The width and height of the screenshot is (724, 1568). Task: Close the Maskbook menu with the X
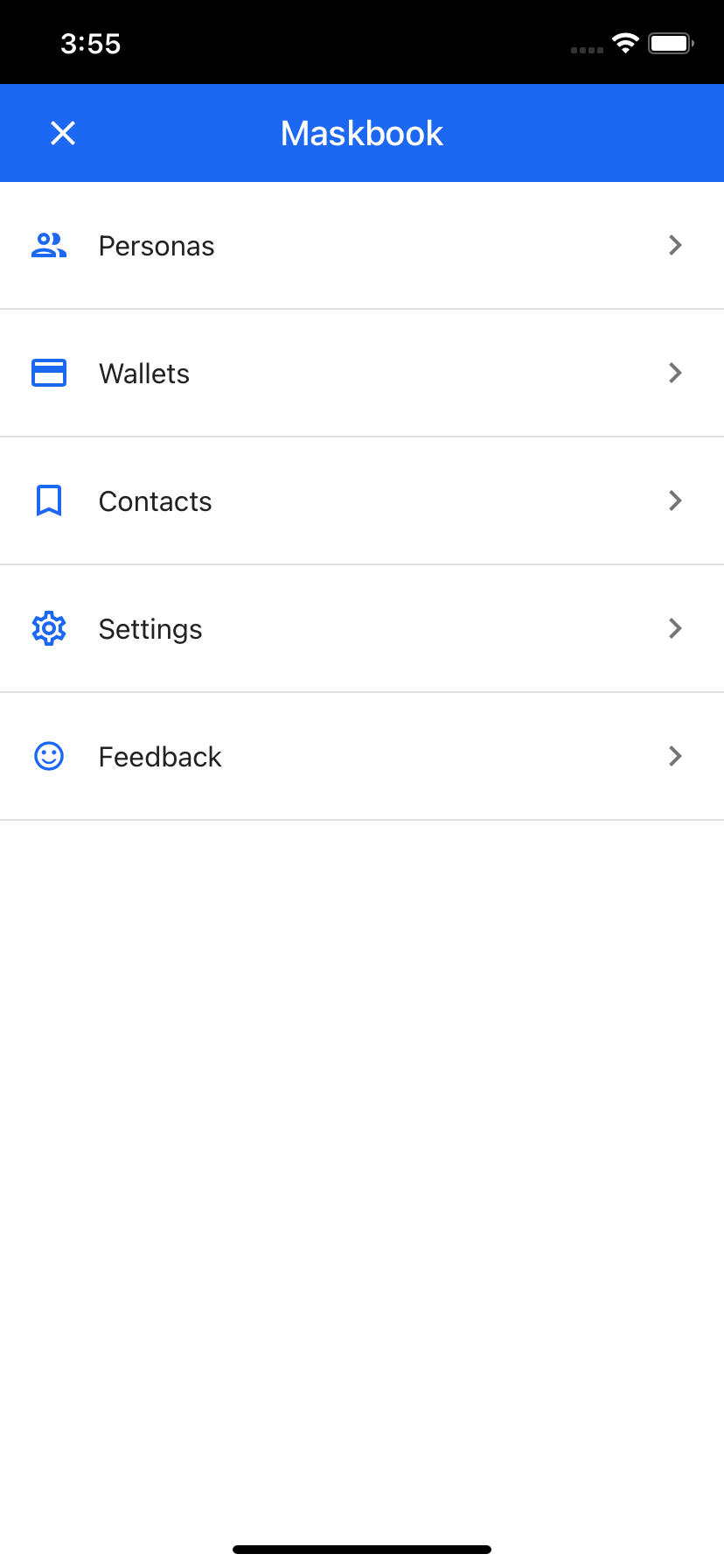click(x=62, y=133)
